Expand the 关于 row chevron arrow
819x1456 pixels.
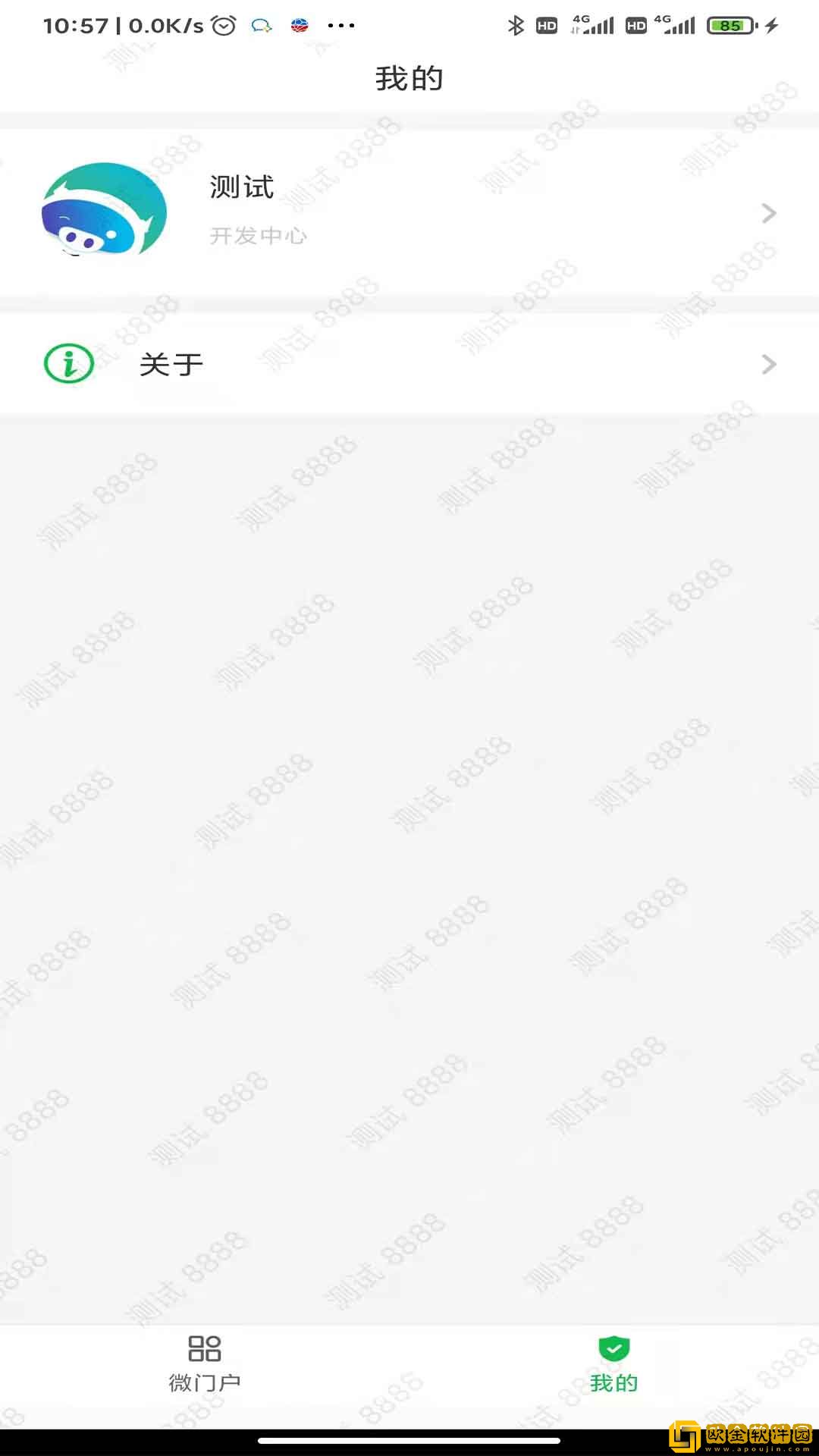point(768,364)
